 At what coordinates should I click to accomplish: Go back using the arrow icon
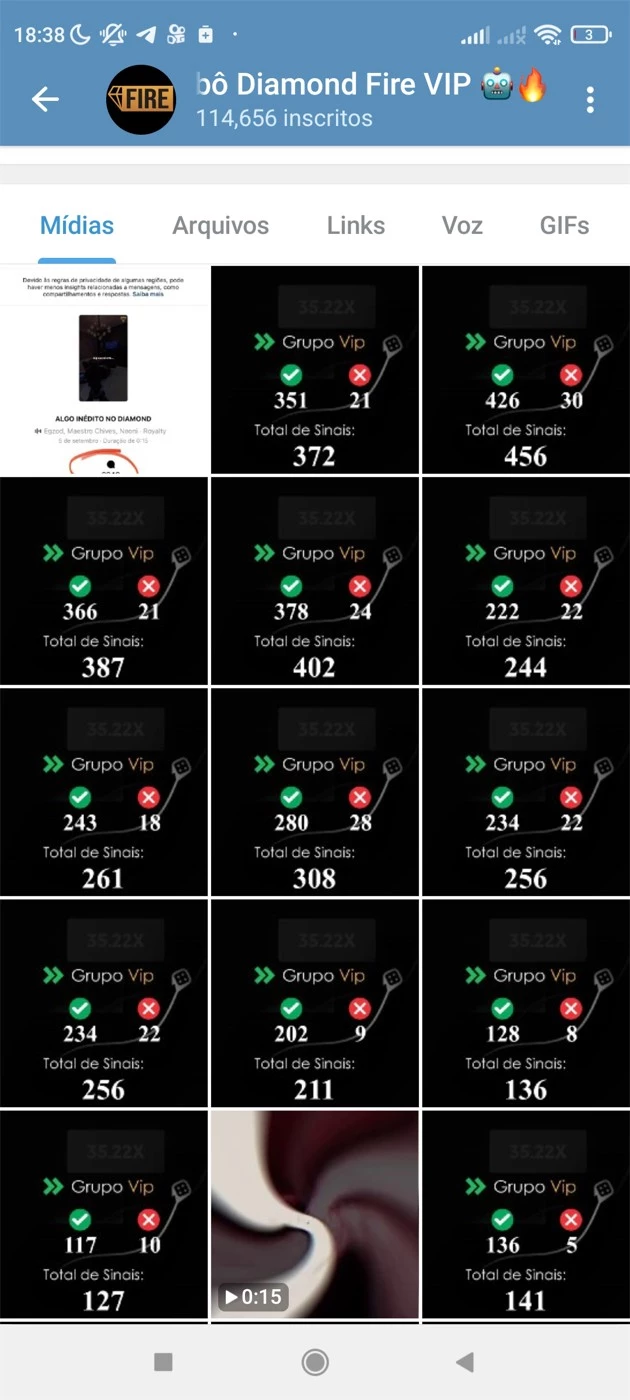[45, 98]
